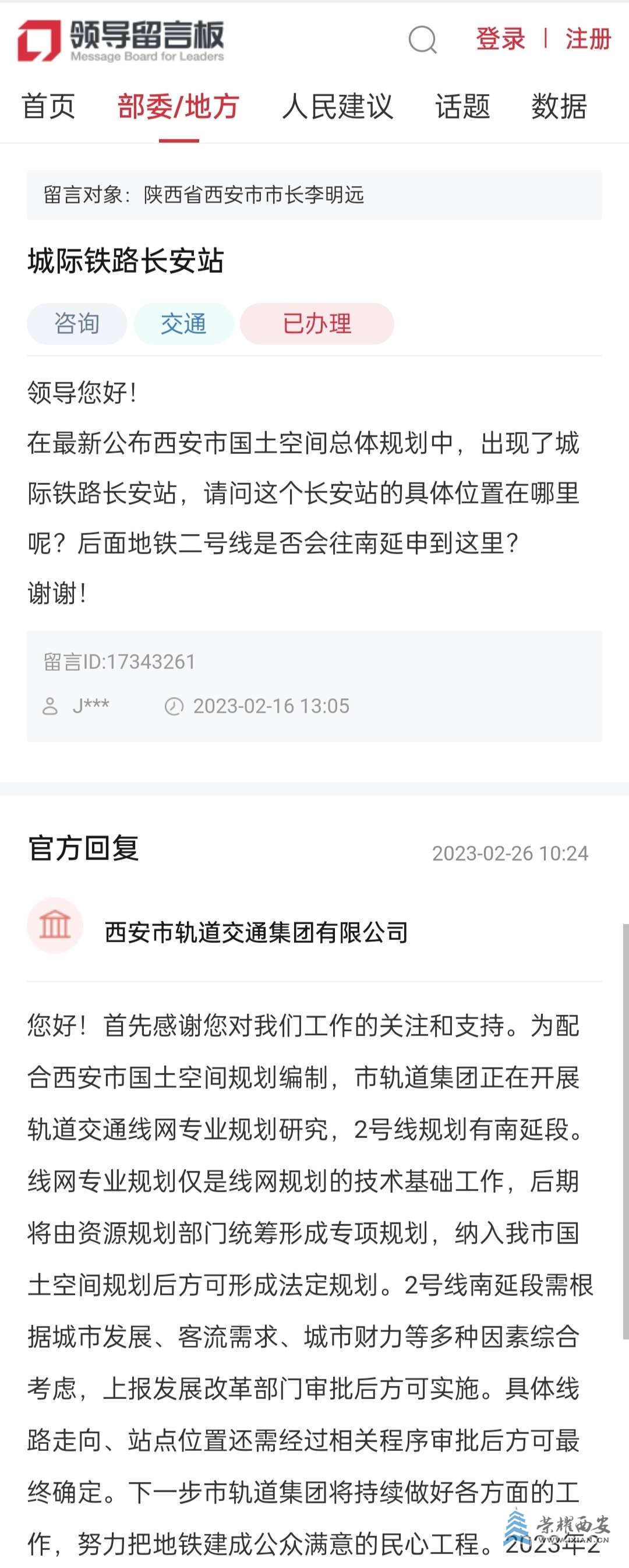Tap the 已办理 status chip
Image resolution: width=629 pixels, height=1568 pixels.
317,323
